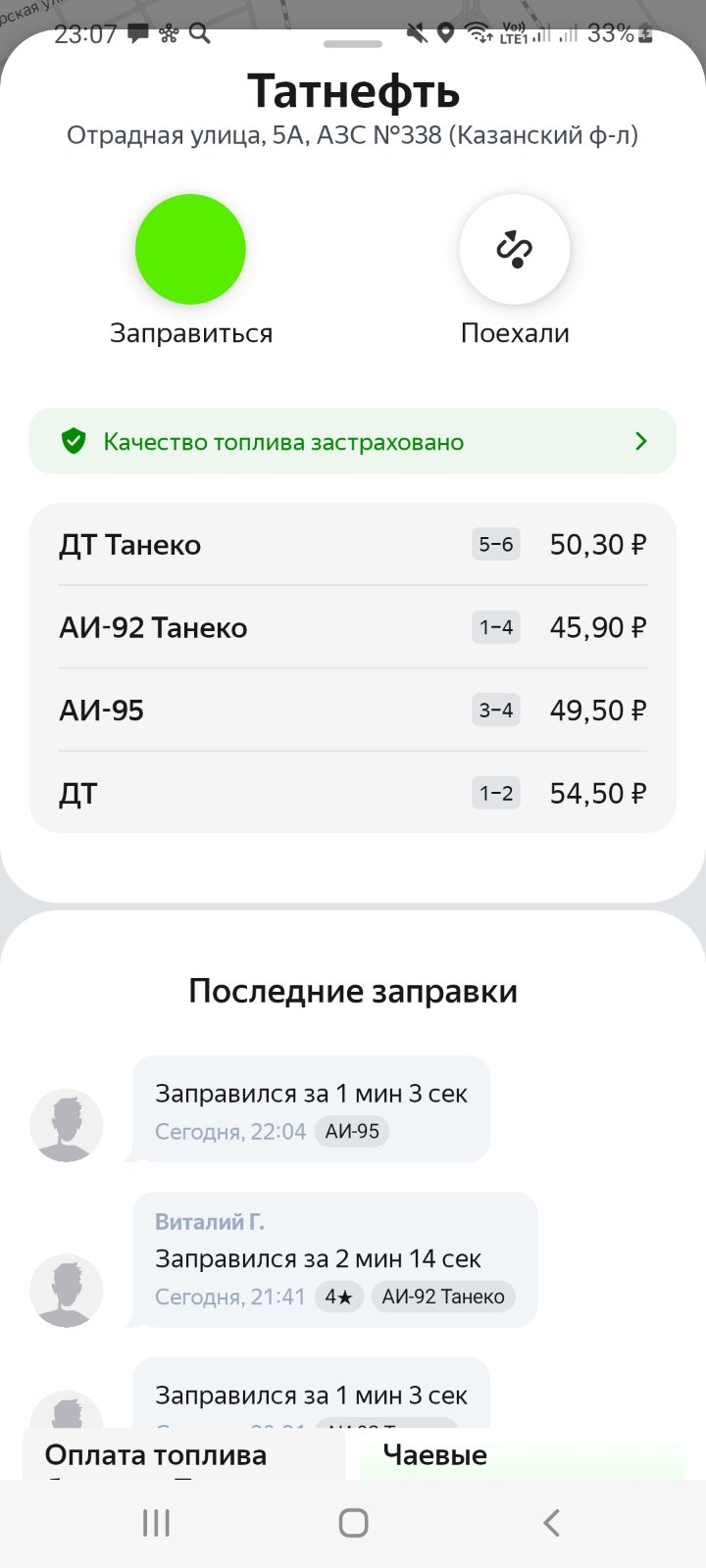The height and width of the screenshot is (1568, 706).
Task: Select ДТ Танеко fuel for 50,30 ₽
Action: click(353, 545)
